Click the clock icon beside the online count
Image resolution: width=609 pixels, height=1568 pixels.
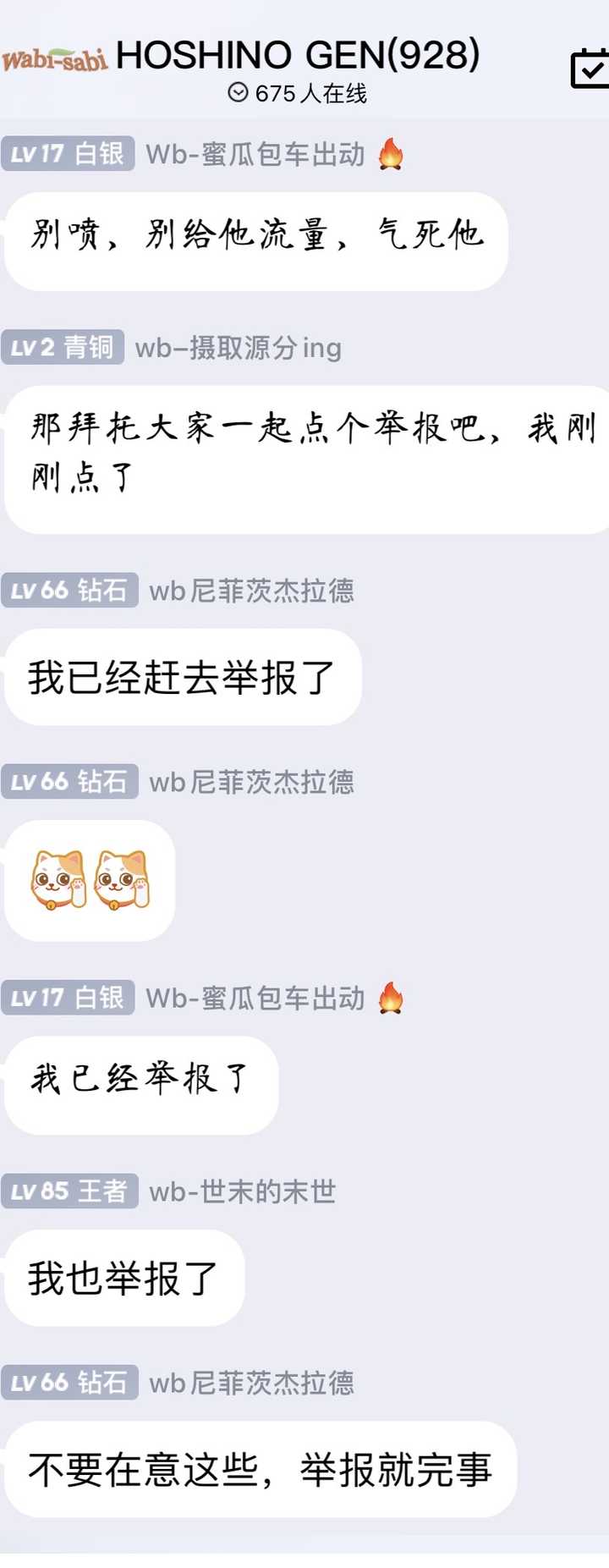(238, 93)
